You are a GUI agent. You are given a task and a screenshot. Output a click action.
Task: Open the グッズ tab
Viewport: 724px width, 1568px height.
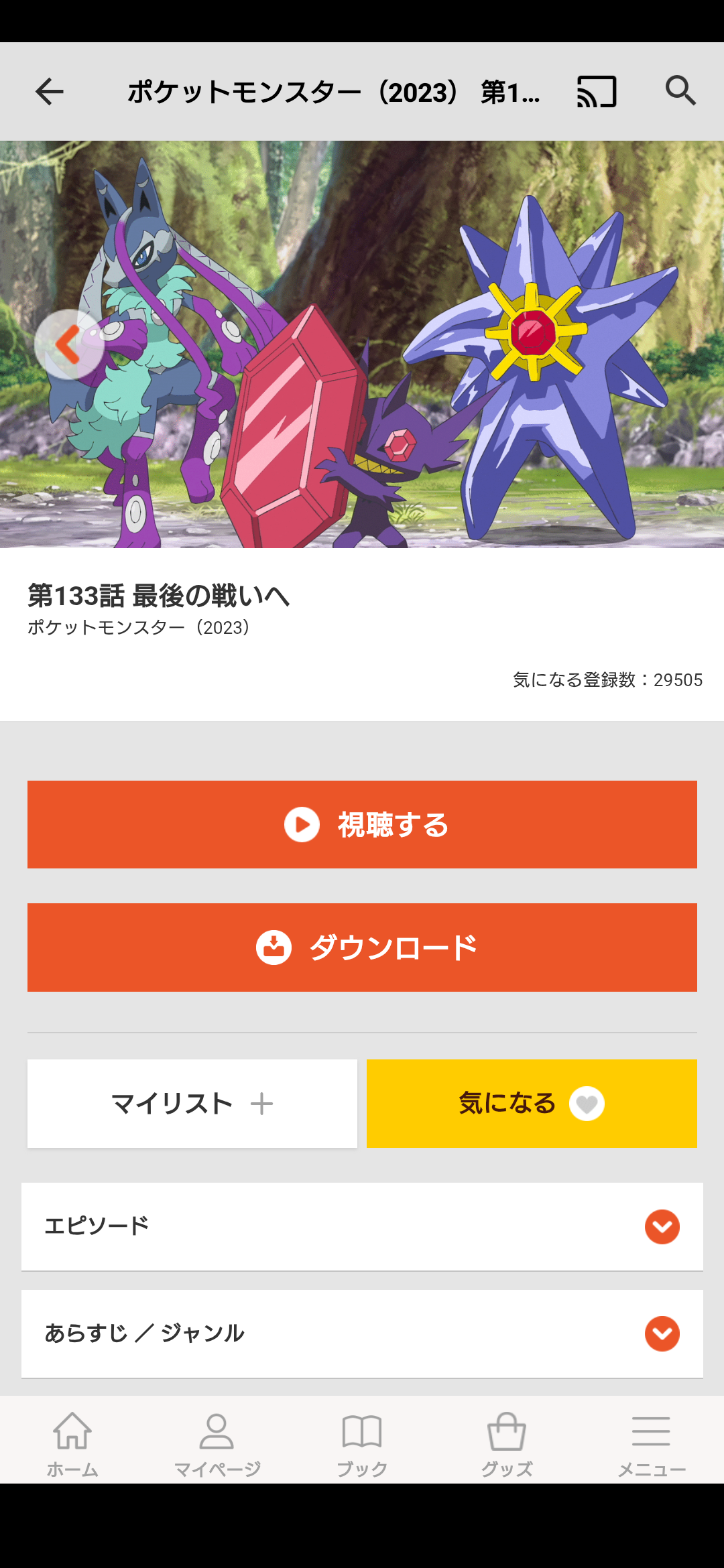(507, 1444)
